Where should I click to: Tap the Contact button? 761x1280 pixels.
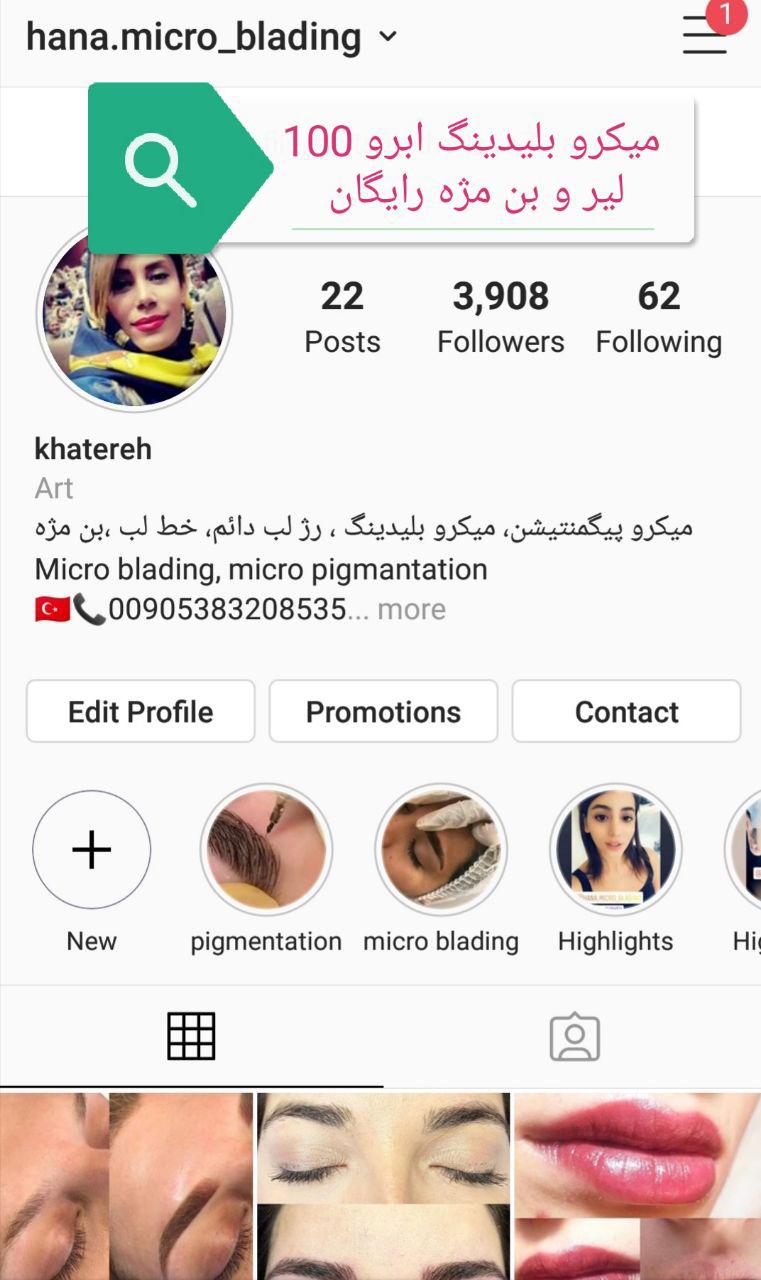626,712
